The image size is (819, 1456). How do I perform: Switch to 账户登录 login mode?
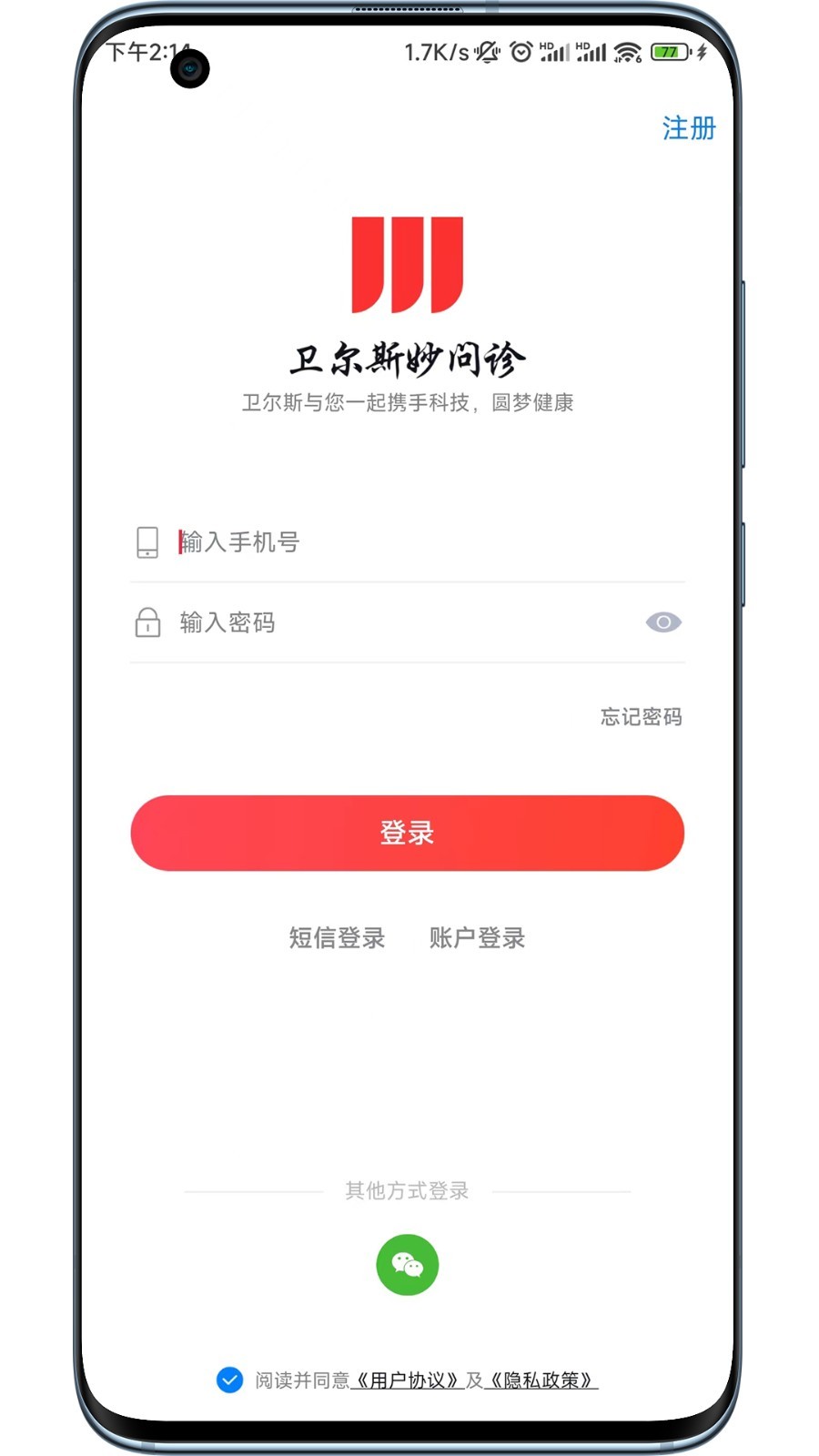click(x=477, y=938)
